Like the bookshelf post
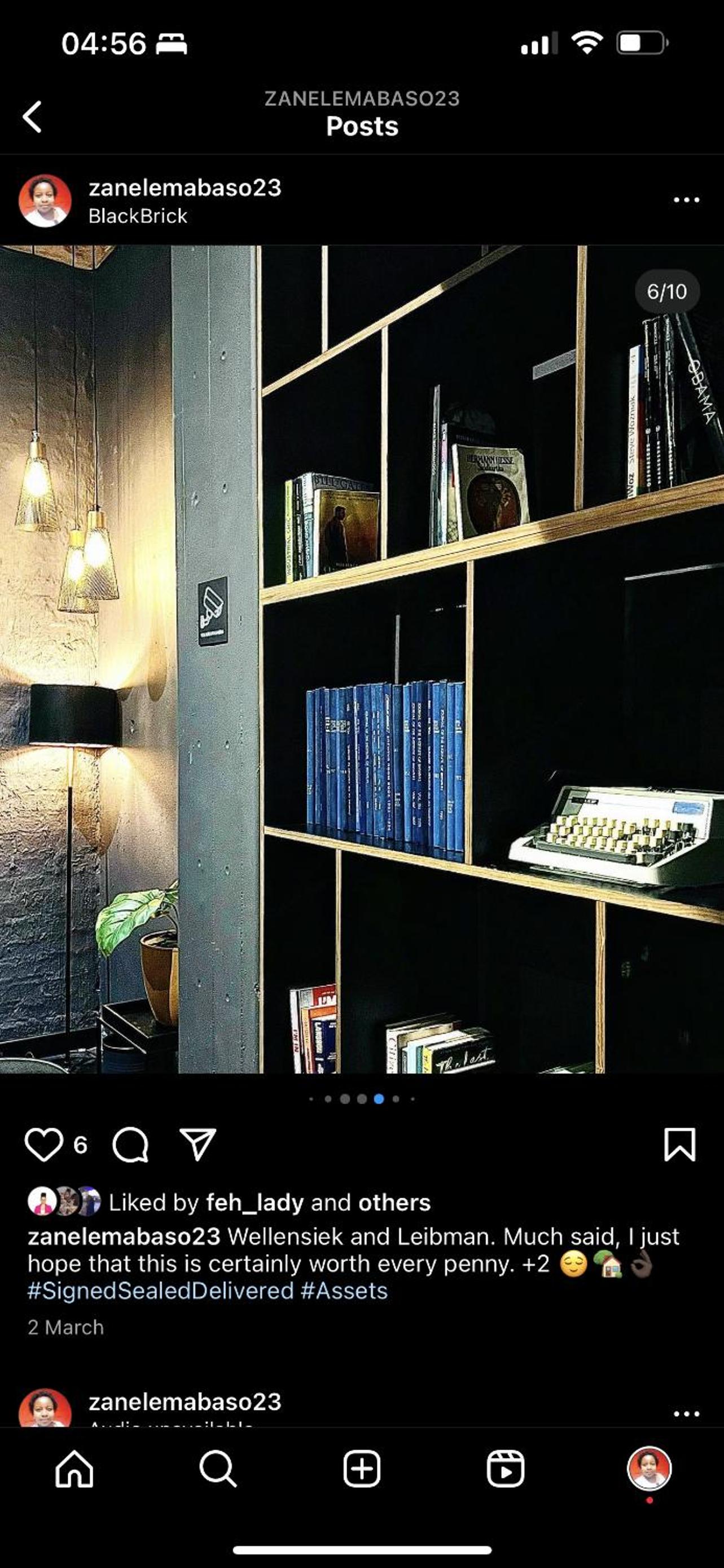The width and height of the screenshot is (724, 1568). (44, 1144)
